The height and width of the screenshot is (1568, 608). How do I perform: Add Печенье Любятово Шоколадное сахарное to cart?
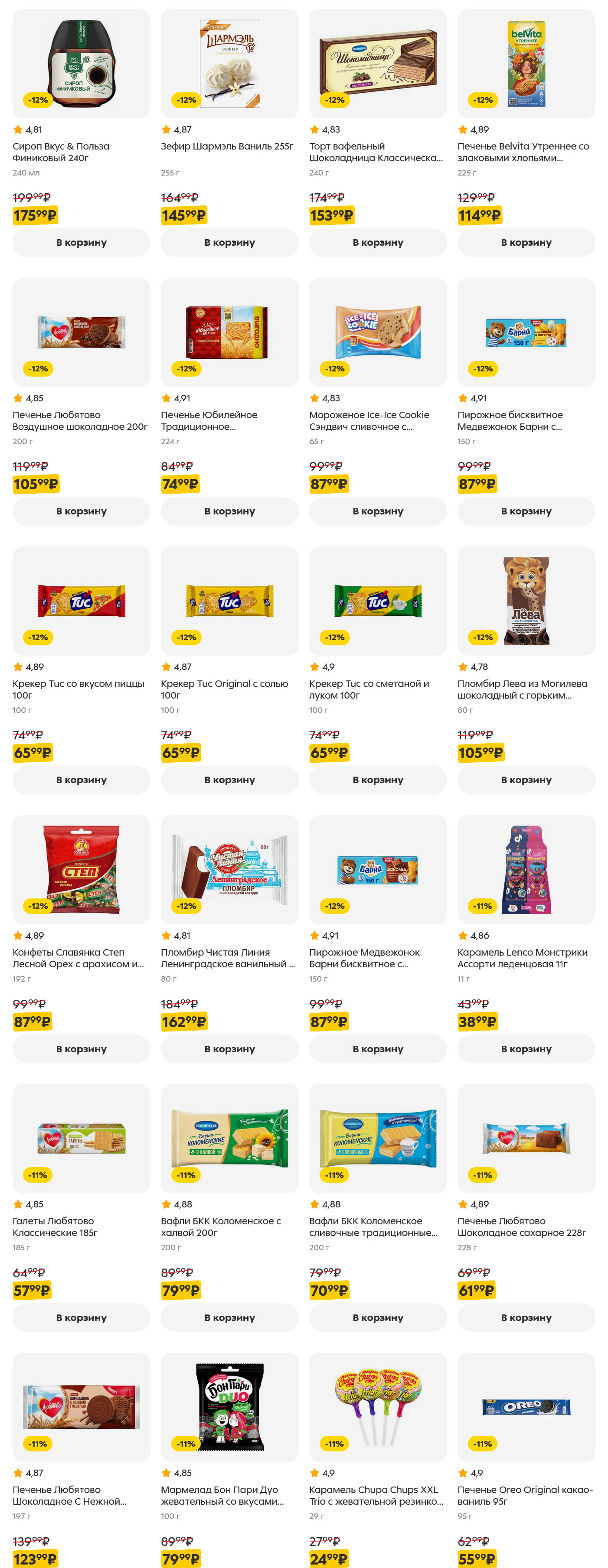[x=526, y=1317]
